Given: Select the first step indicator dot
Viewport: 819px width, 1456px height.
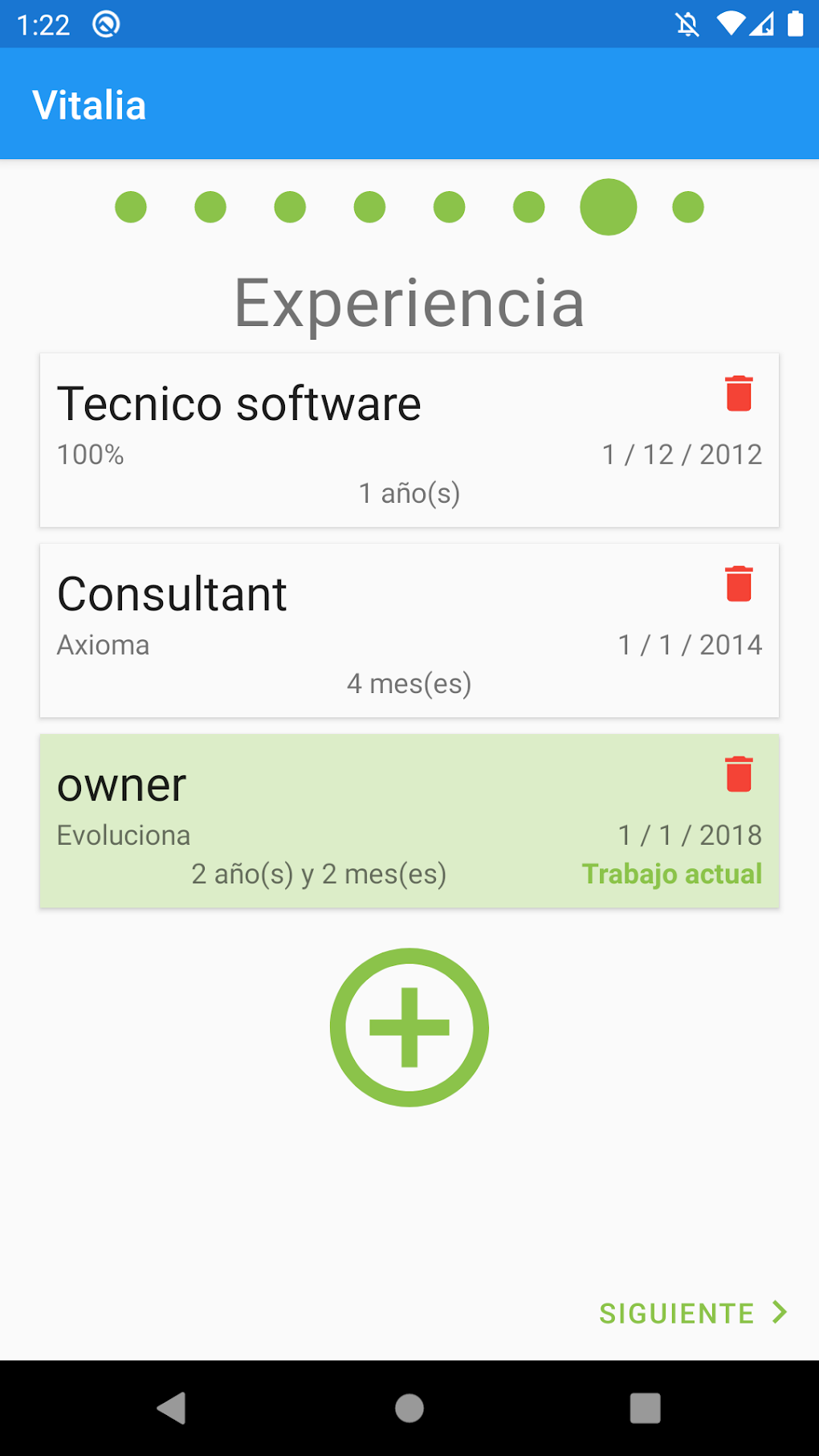Looking at the screenshot, I should [131, 206].
